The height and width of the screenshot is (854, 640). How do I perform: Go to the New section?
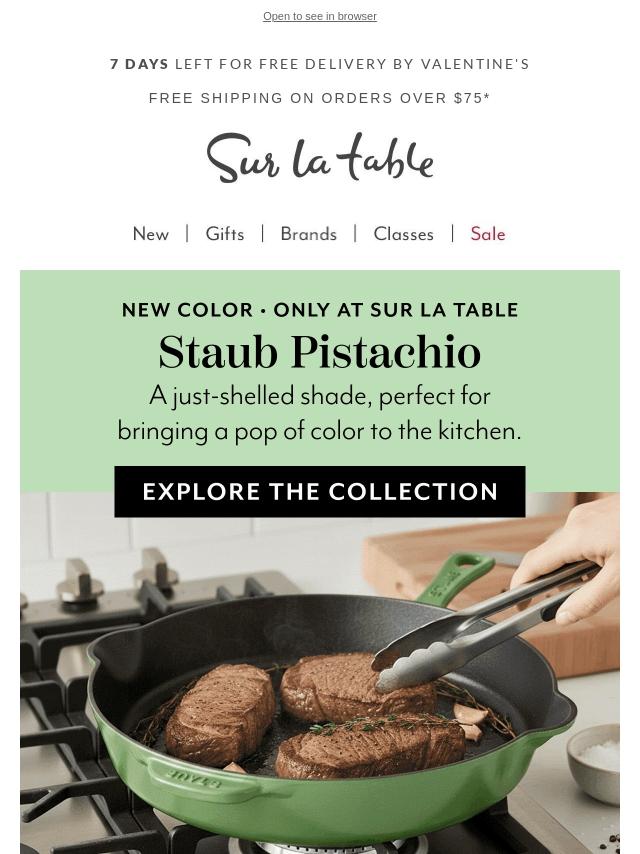point(151,234)
